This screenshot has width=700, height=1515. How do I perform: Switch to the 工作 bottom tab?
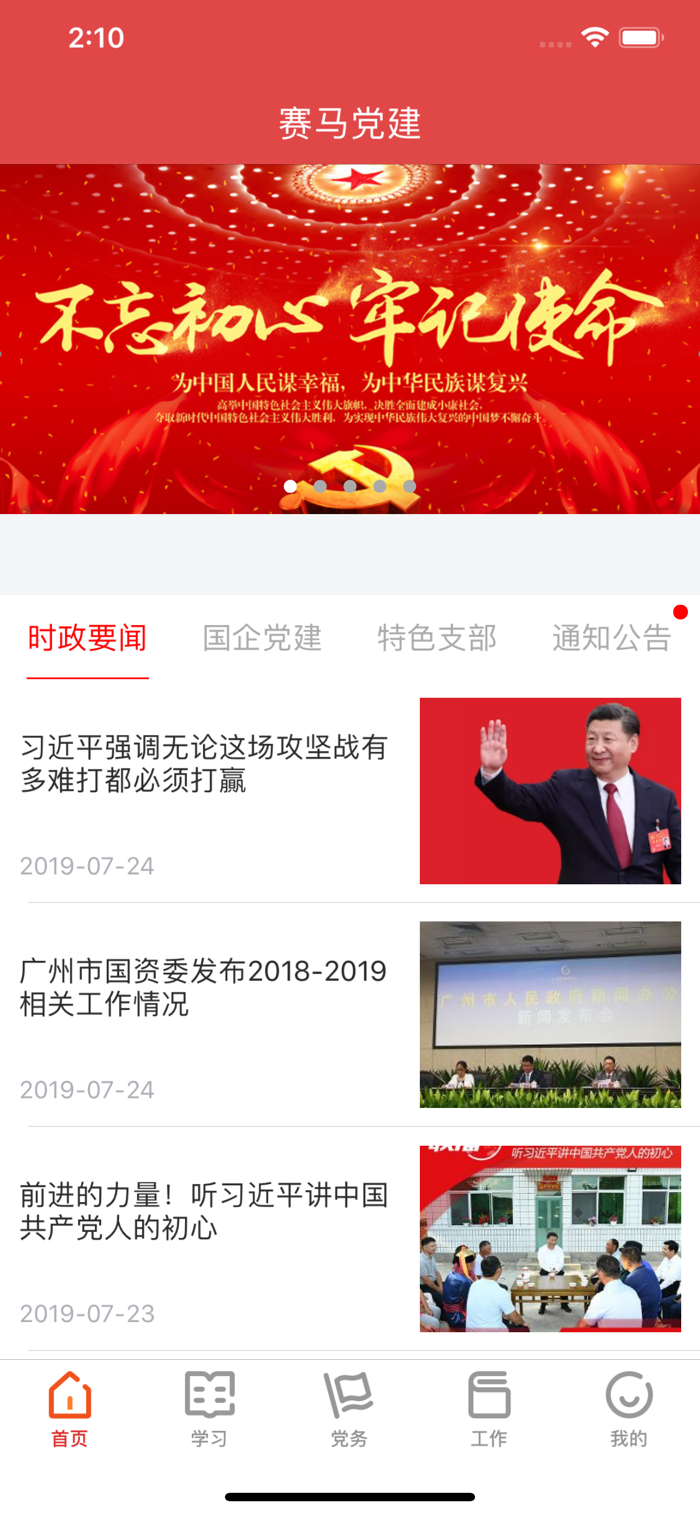tap(489, 1410)
